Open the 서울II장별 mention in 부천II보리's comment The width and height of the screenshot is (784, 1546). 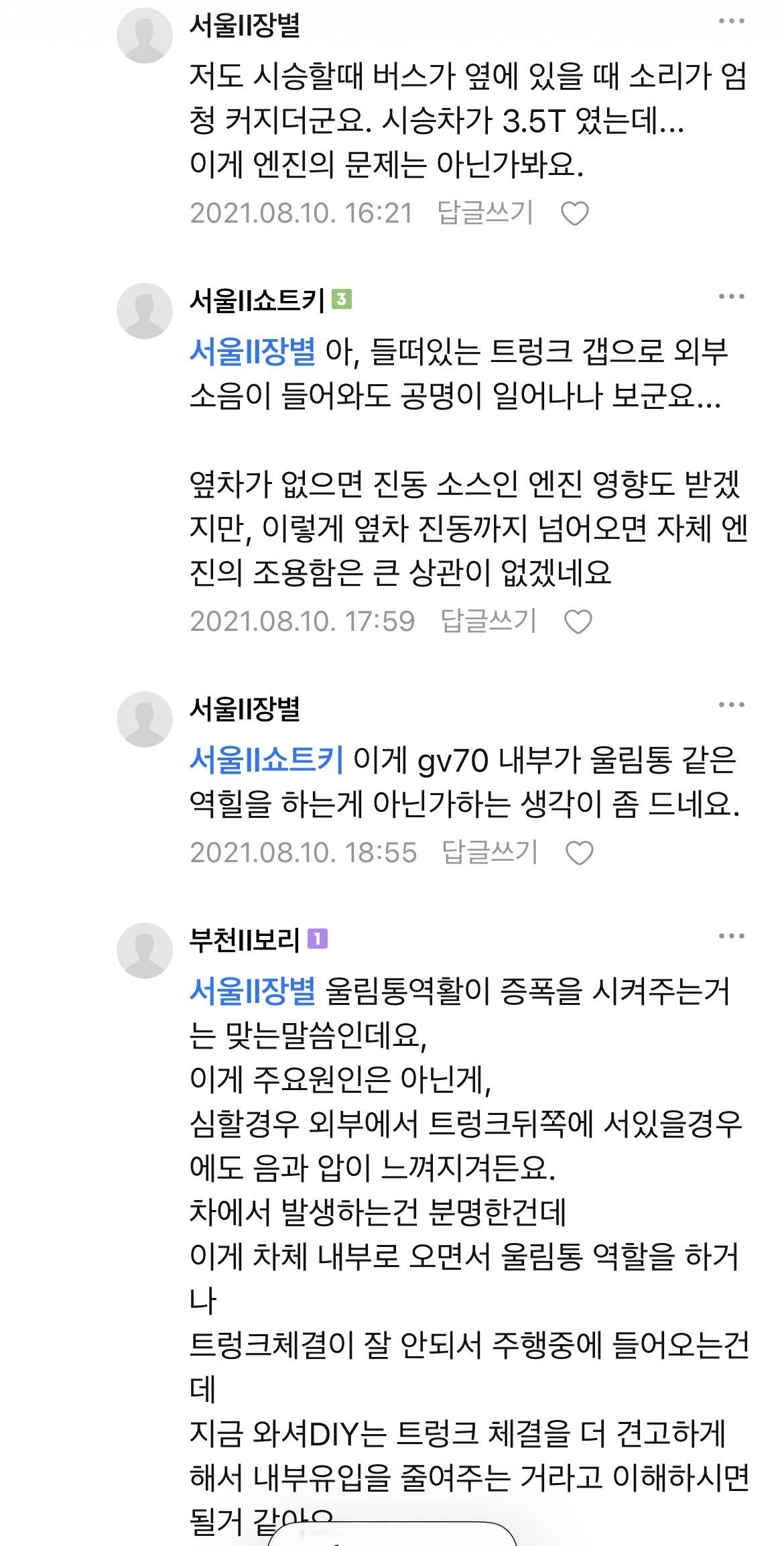point(252,992)
